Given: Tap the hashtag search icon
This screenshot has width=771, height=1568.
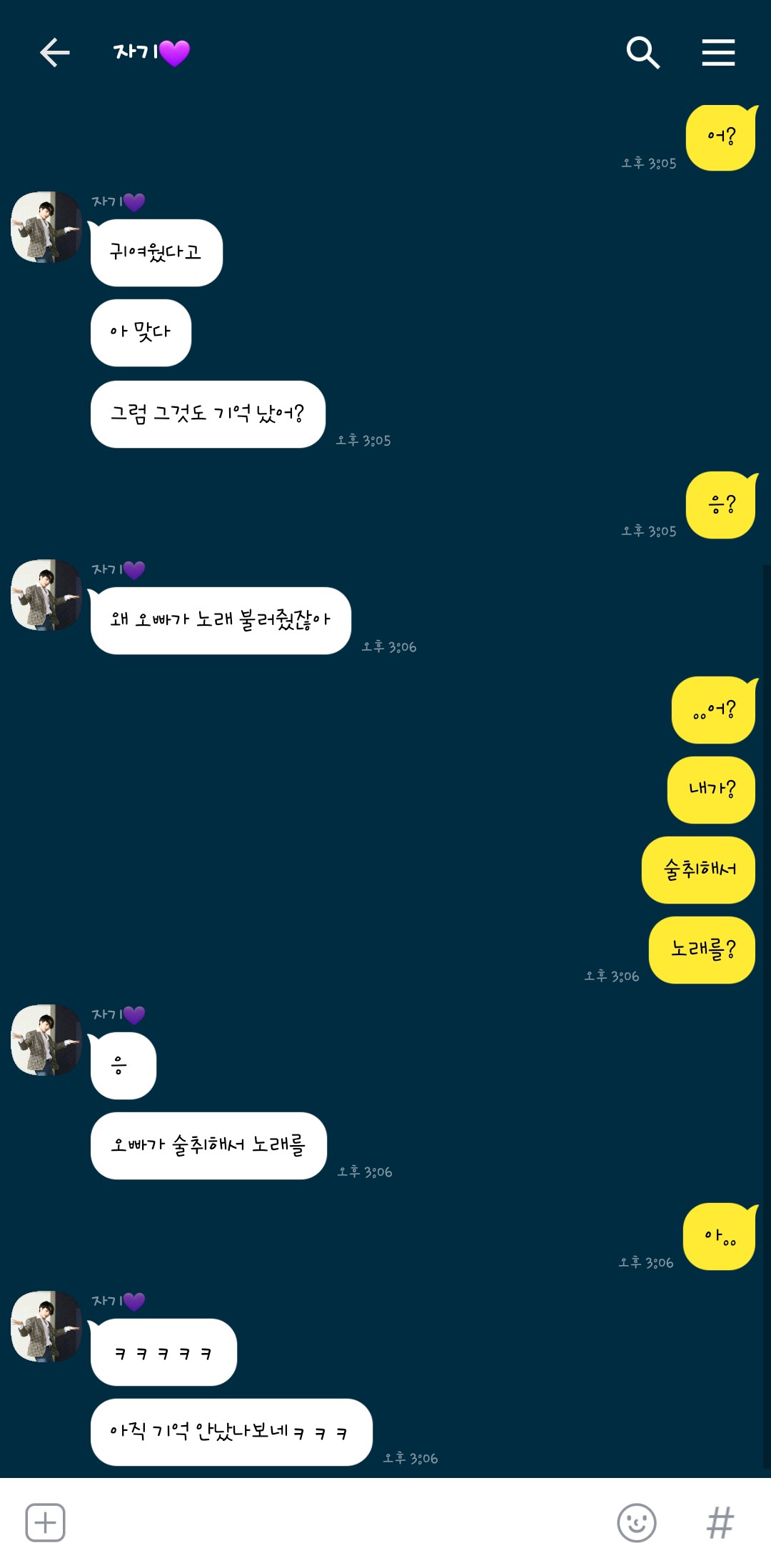Looking at the screenshot, I should 720,1522.
